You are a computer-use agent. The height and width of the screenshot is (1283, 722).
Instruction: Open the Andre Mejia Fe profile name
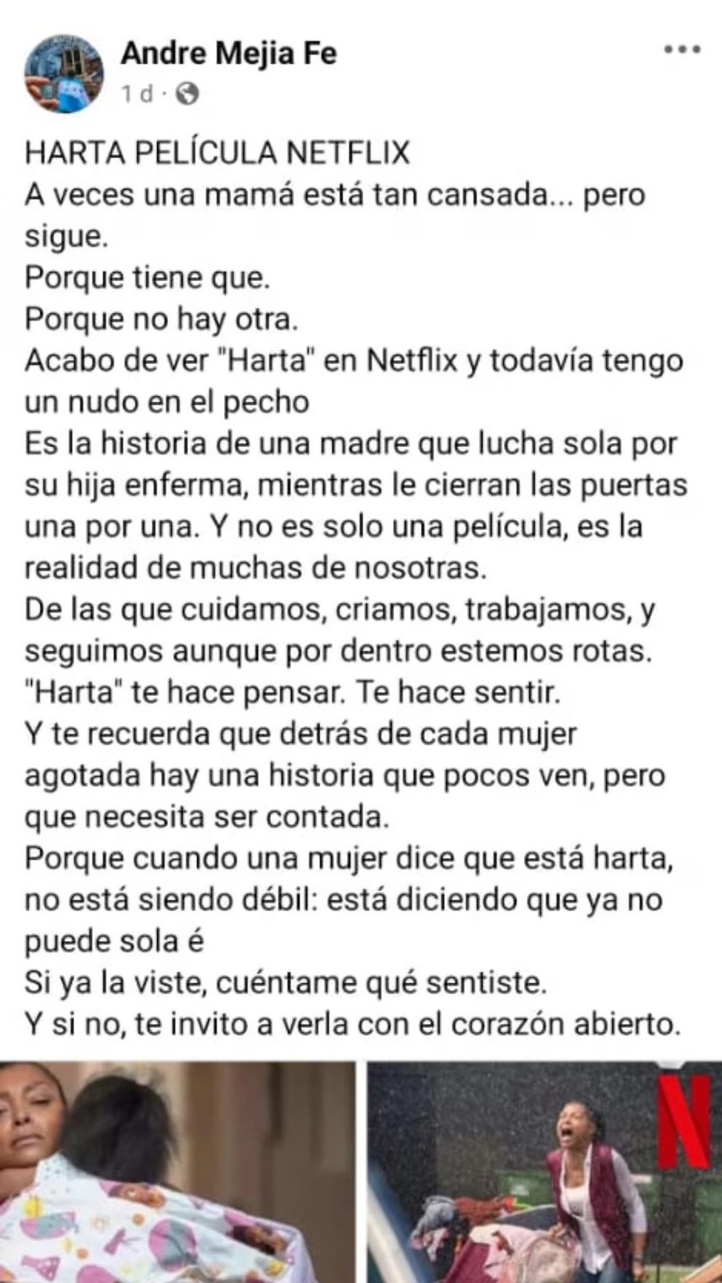pyautogui.click(x=229, y=54)
